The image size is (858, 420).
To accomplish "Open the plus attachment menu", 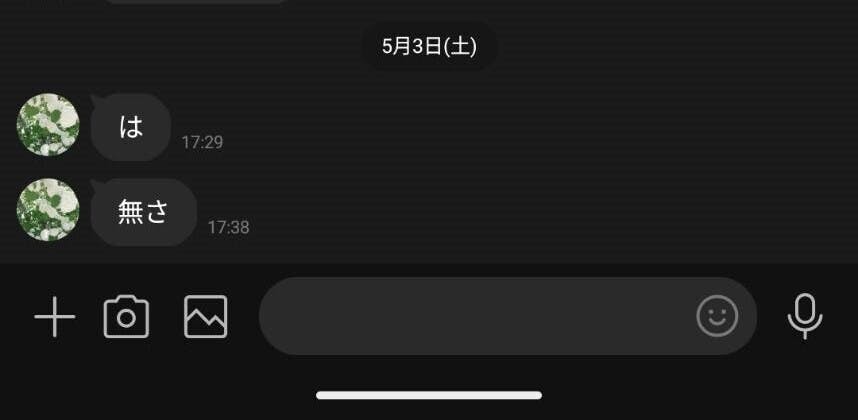I will coord(55,318).
